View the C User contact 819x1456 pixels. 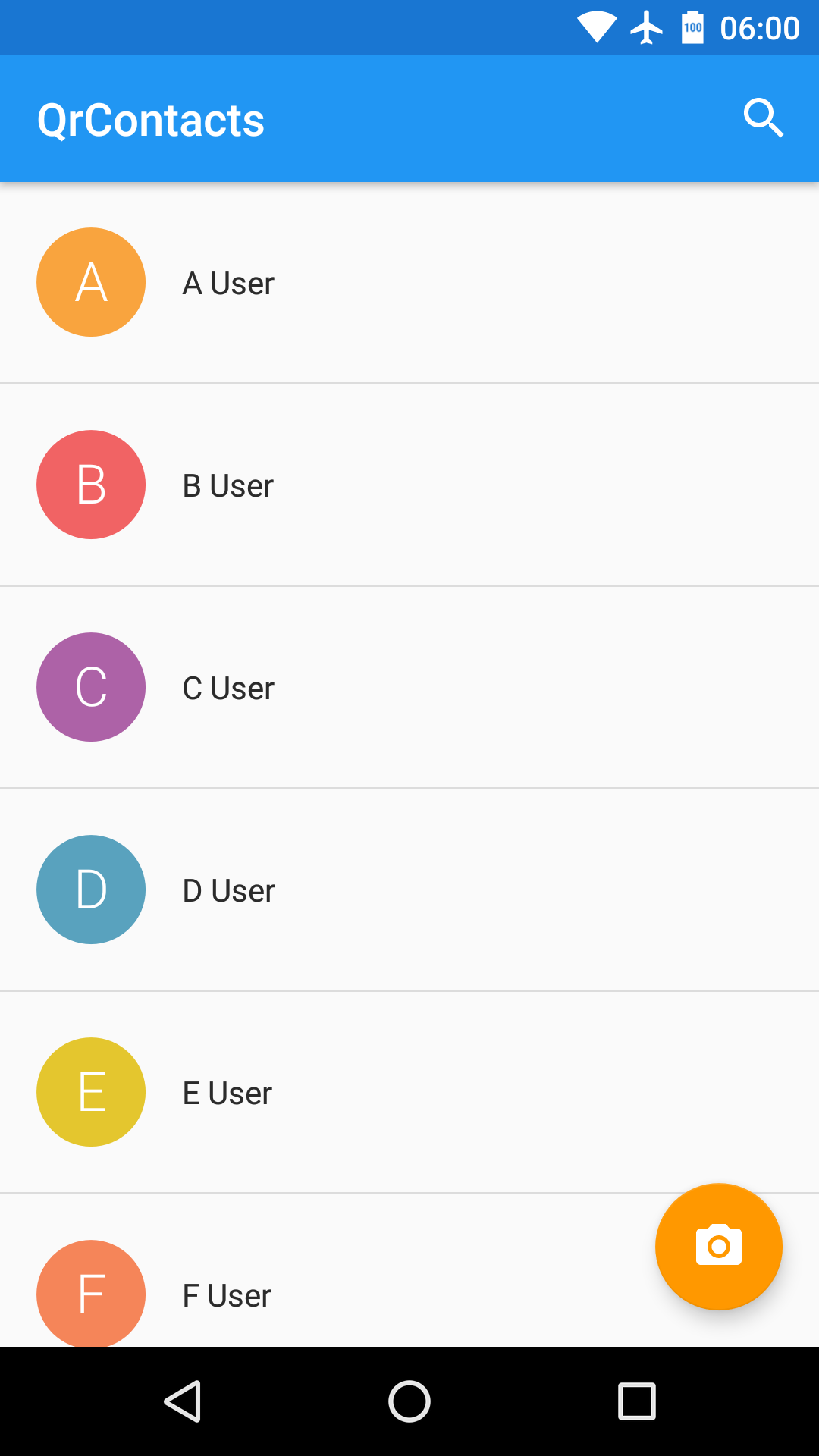coord(409,688)
